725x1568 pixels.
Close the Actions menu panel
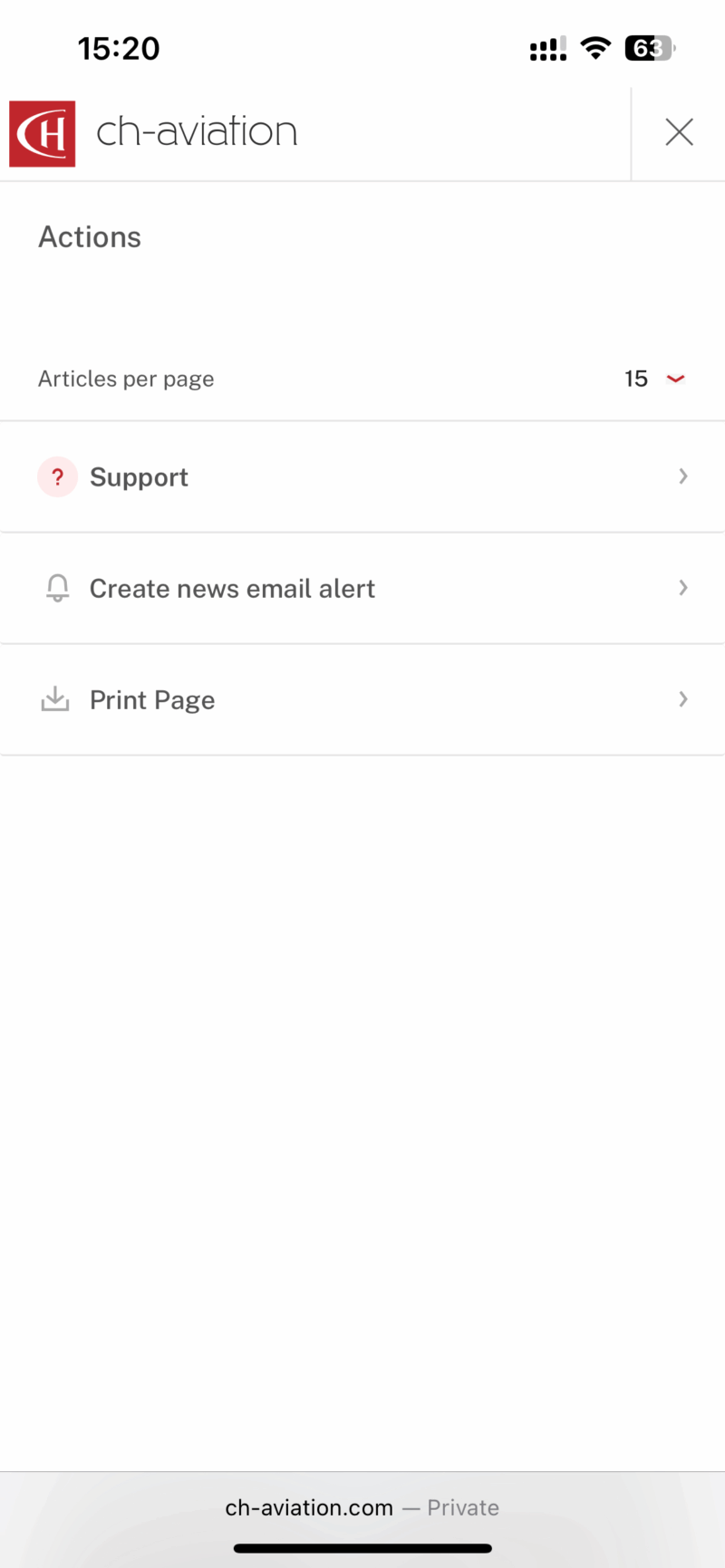(x=679, y=132)
